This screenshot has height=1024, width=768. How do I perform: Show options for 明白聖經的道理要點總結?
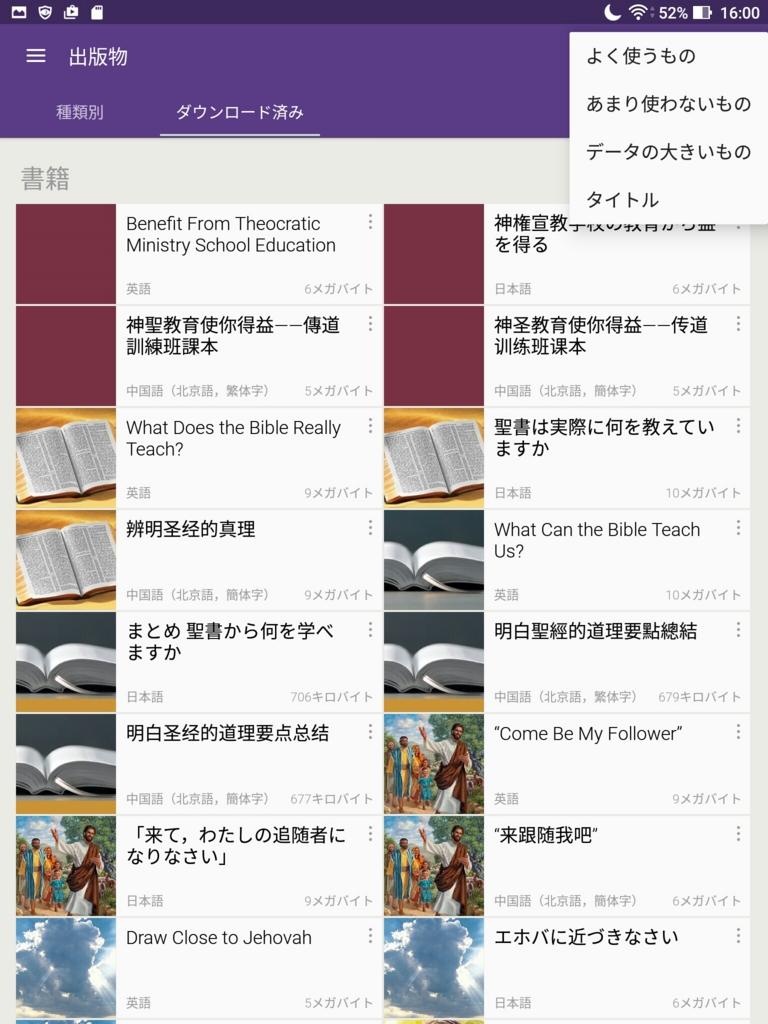click(738, 629)
